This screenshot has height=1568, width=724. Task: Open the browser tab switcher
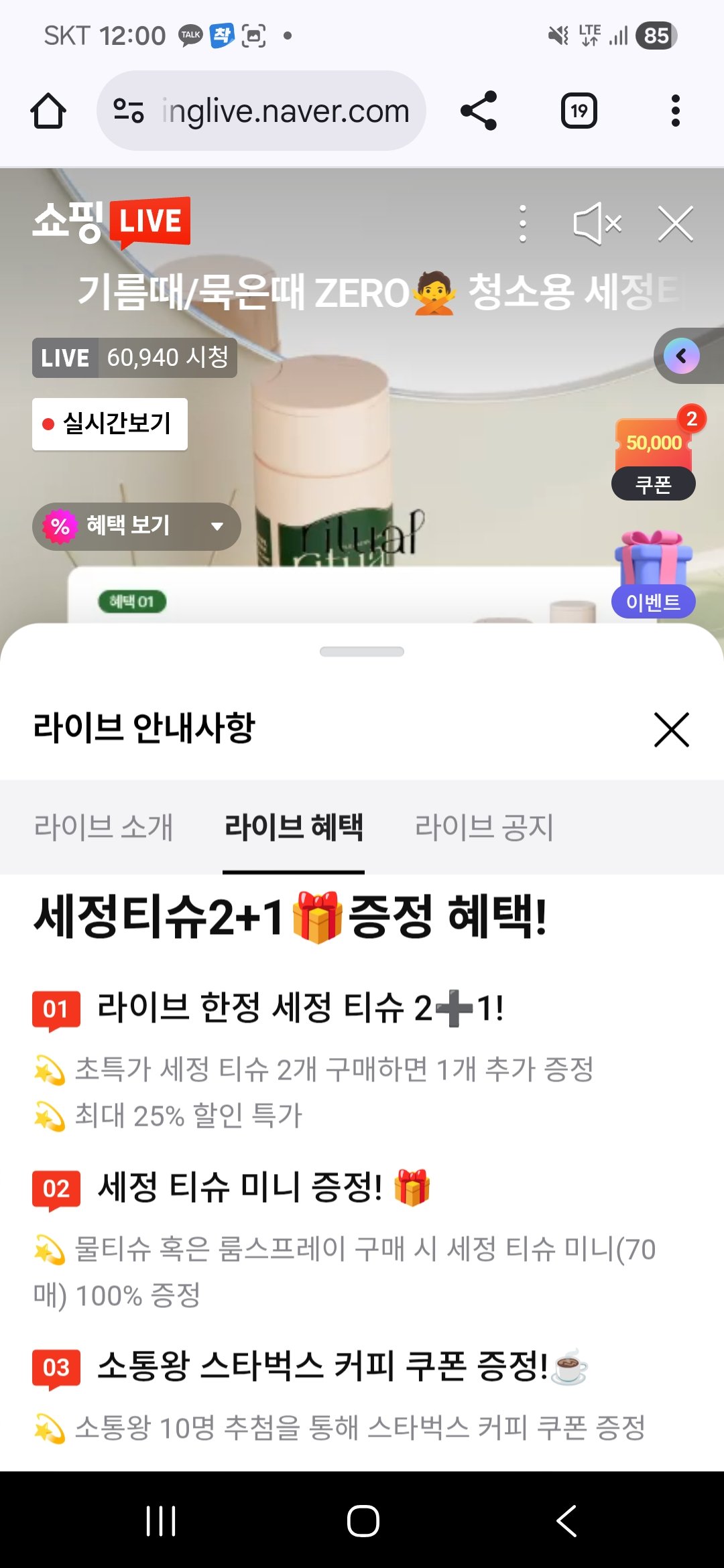tap(579, 111)
